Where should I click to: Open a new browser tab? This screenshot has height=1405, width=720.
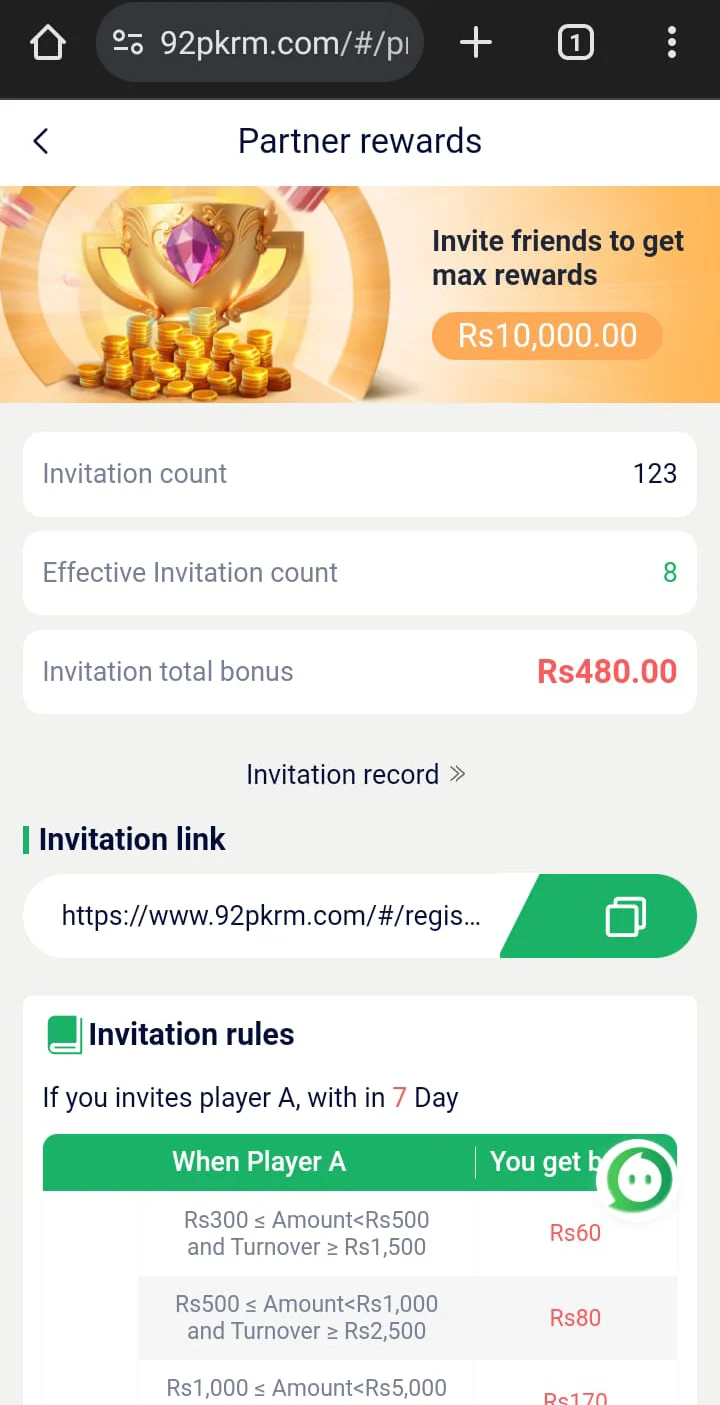[476, 42]
